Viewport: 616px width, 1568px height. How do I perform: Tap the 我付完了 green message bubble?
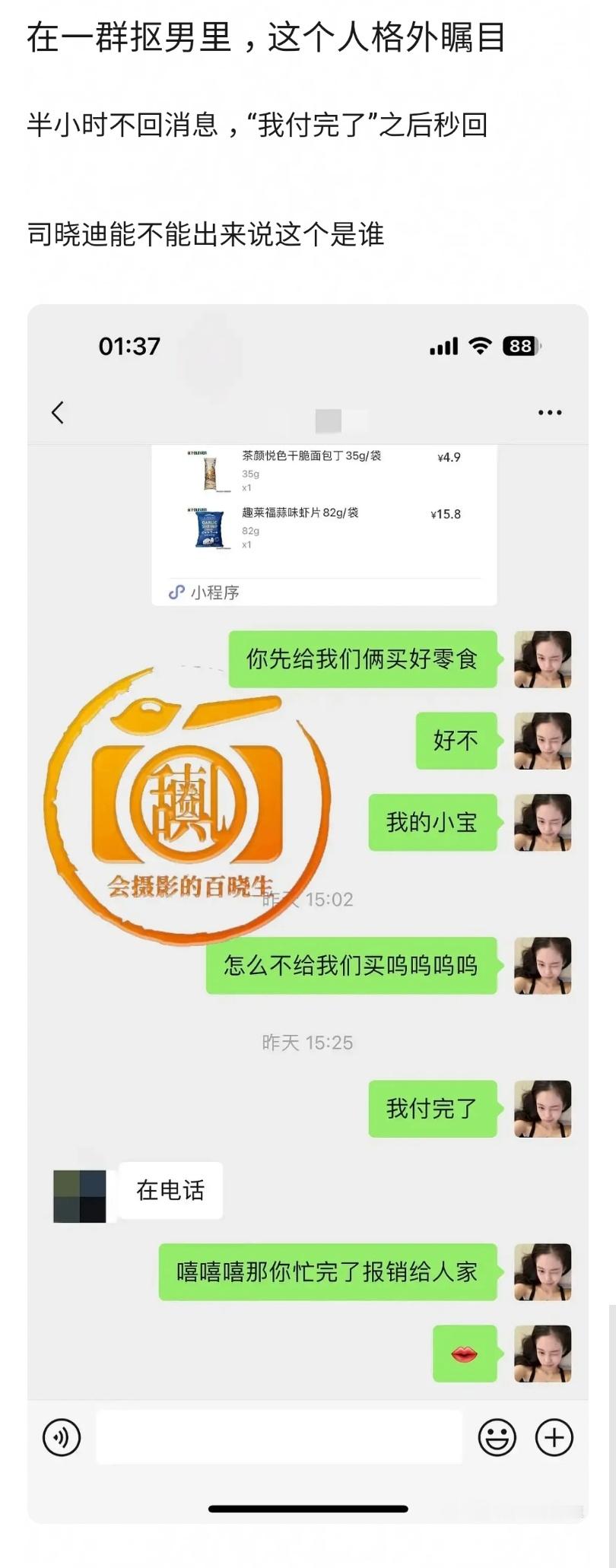(431, 1109)
